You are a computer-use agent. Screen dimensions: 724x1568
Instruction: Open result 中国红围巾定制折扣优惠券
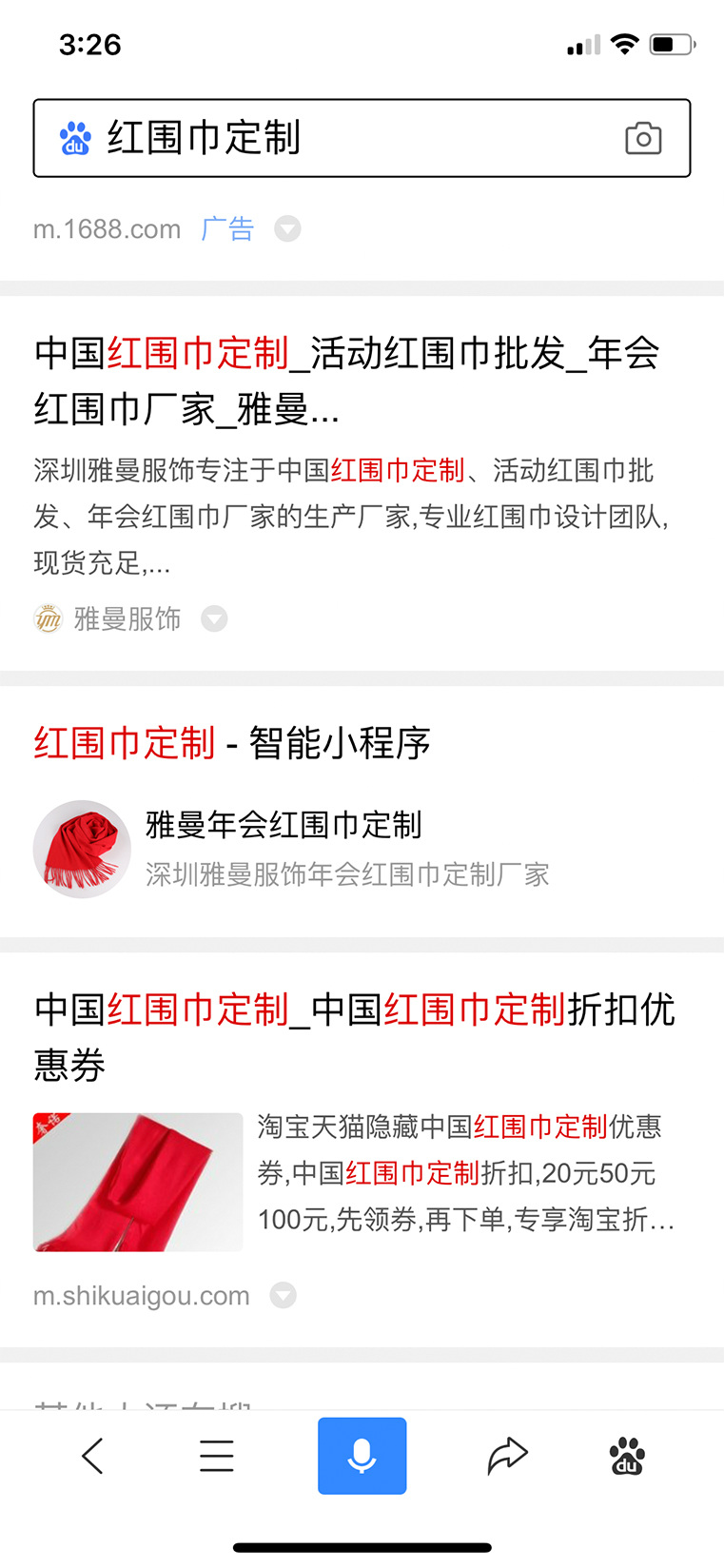click(354, 1035)
